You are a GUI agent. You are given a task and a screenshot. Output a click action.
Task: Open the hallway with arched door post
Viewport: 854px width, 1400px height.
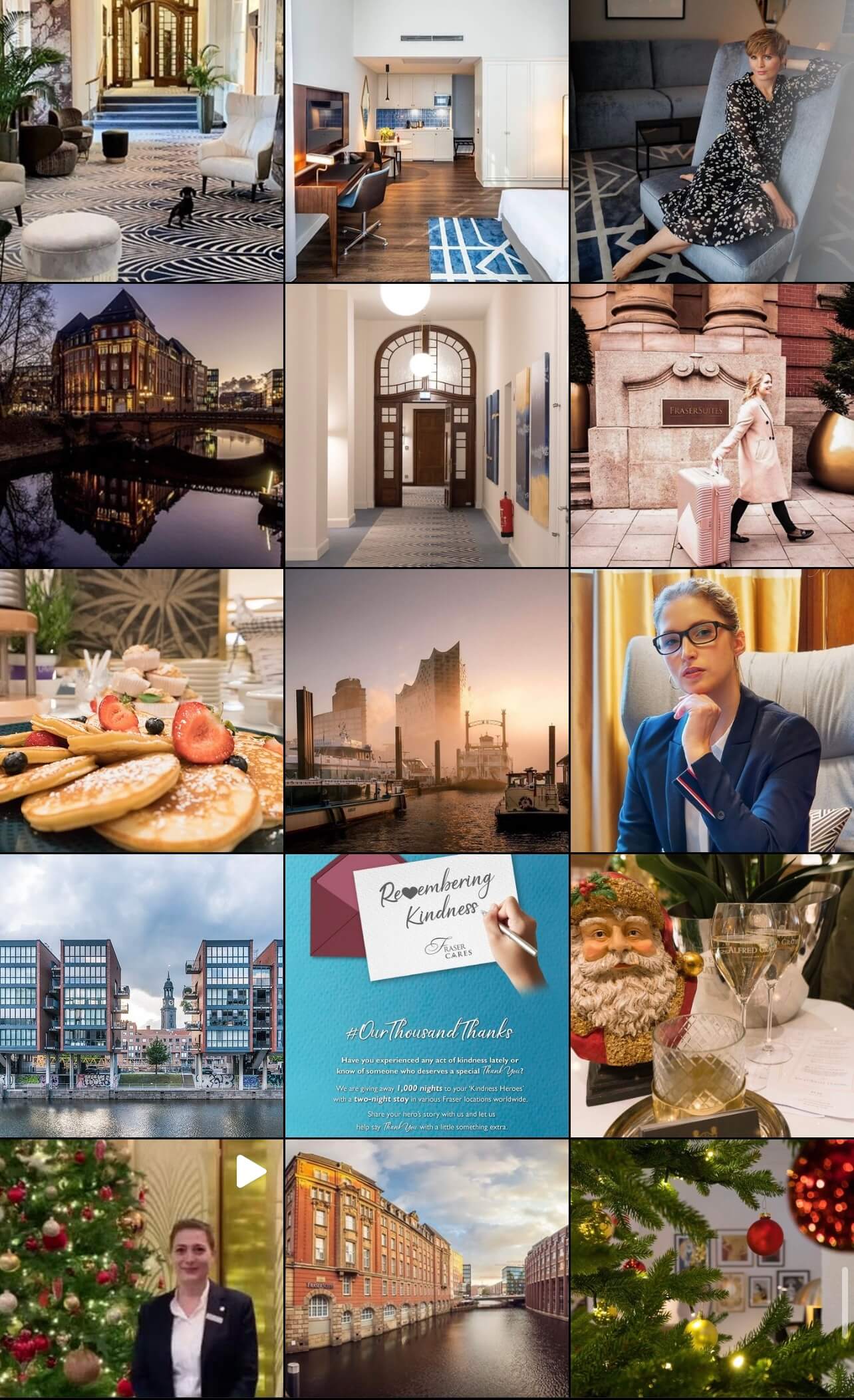426,425
